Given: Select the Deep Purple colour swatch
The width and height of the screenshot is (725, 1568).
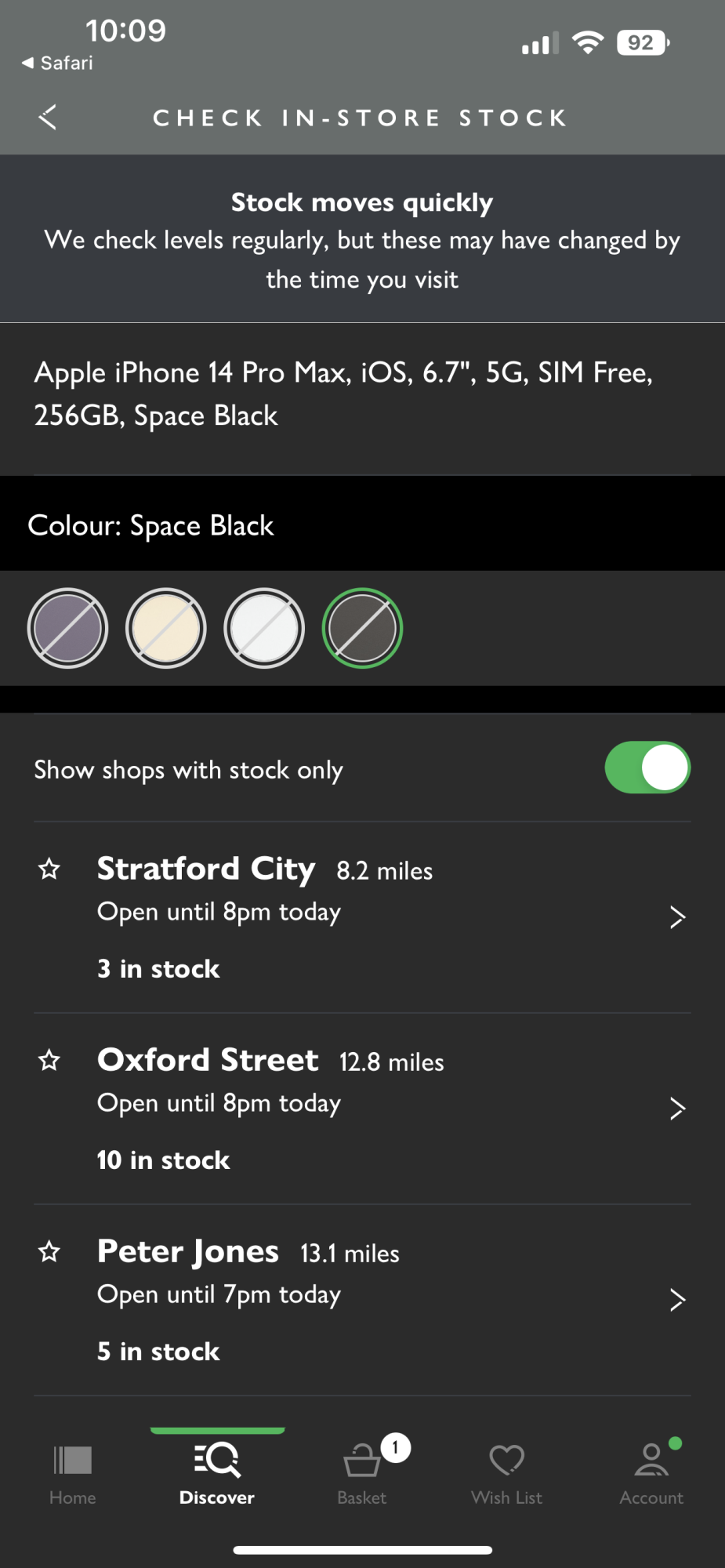Looking at the screenshot, I should (68, 628).
